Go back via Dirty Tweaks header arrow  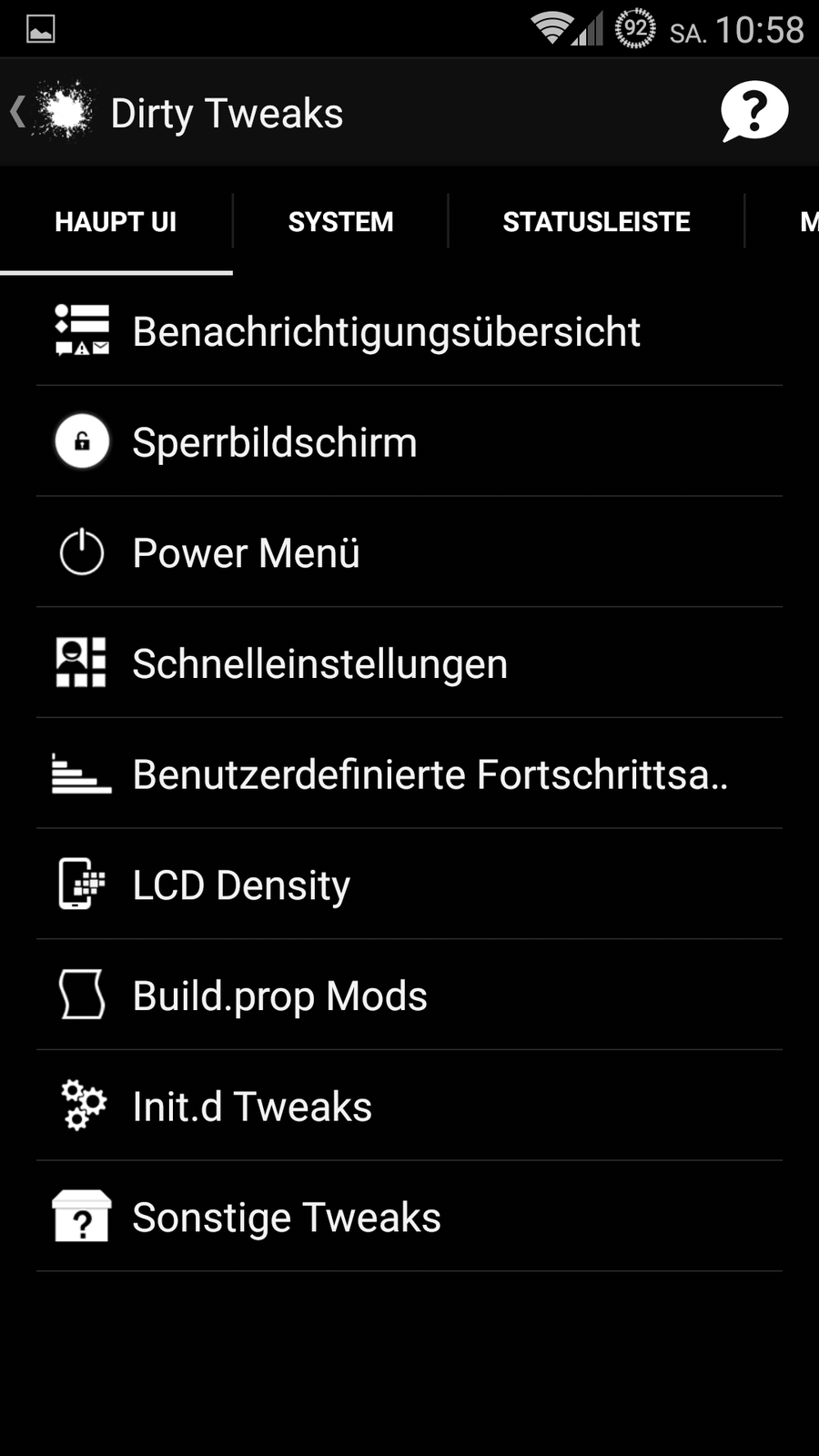point(20,113)
